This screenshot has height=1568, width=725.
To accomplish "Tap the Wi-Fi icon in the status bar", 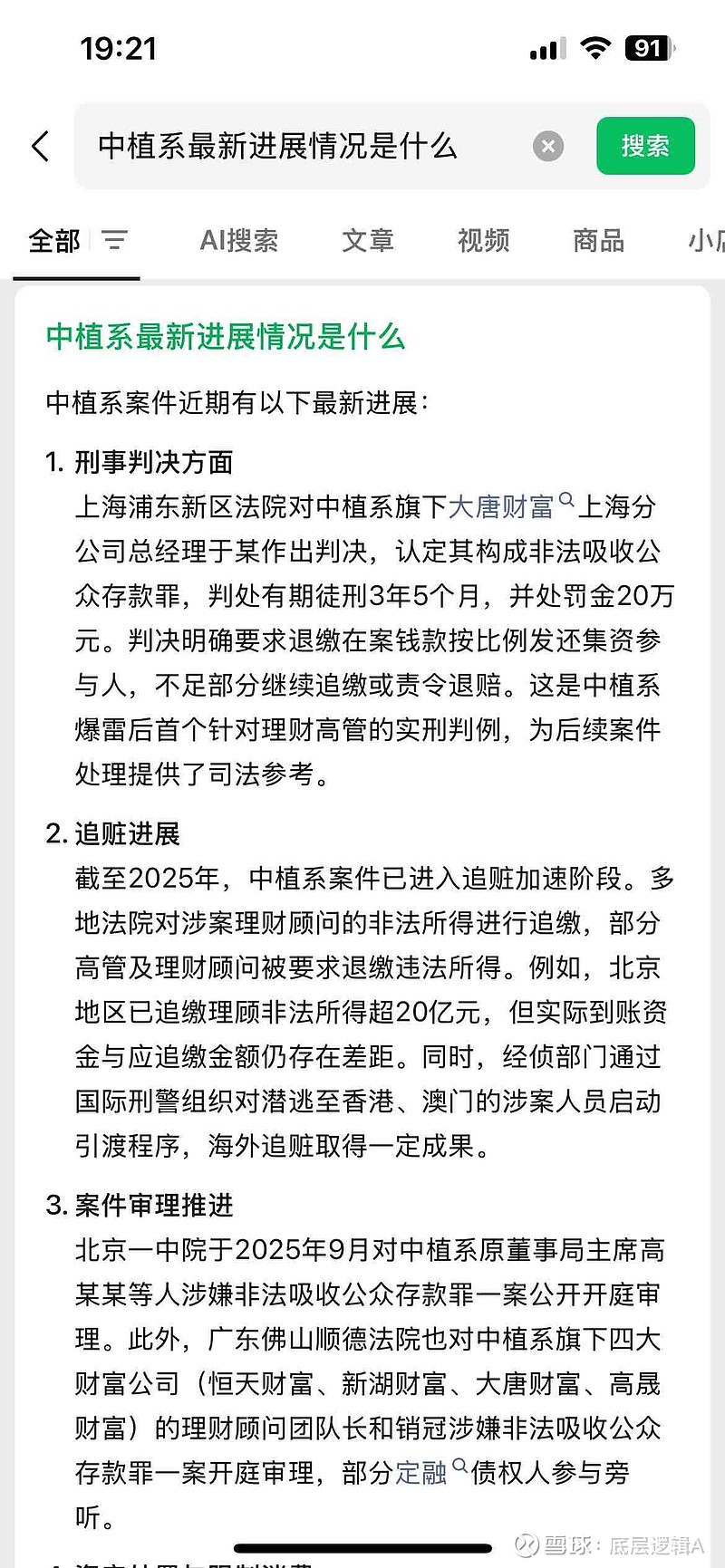I will pos(595,47).
